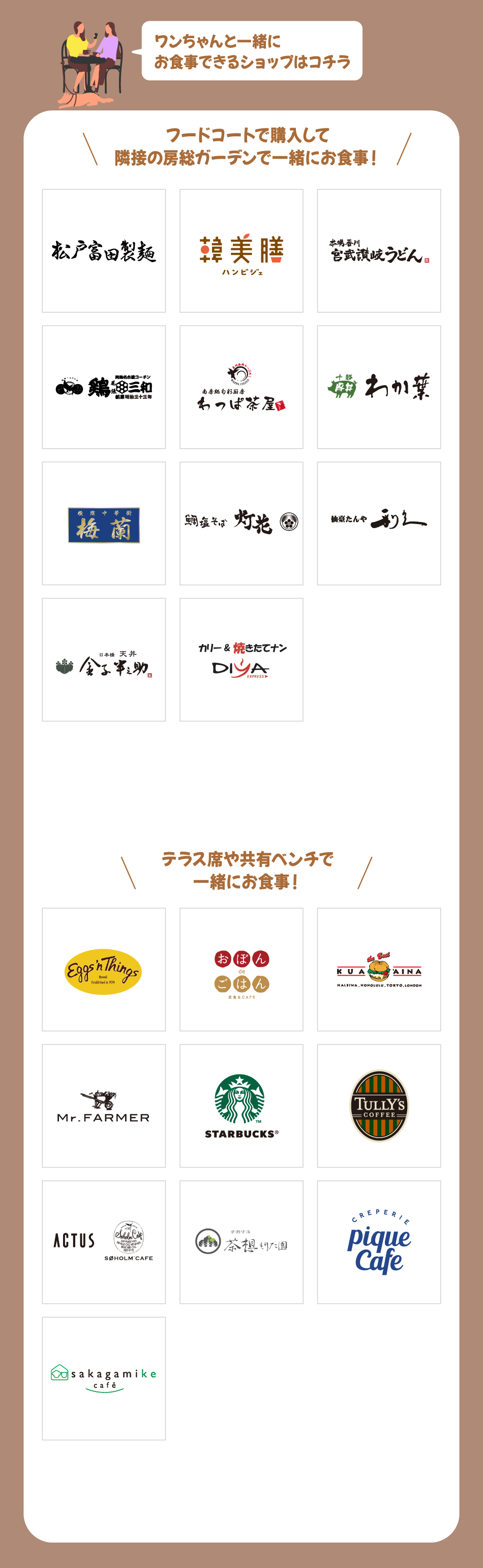Open the 鯛塩そば 灯花 shop tile
The height and width of the screenshot is (1568, 483).
(x=242, y=524)
